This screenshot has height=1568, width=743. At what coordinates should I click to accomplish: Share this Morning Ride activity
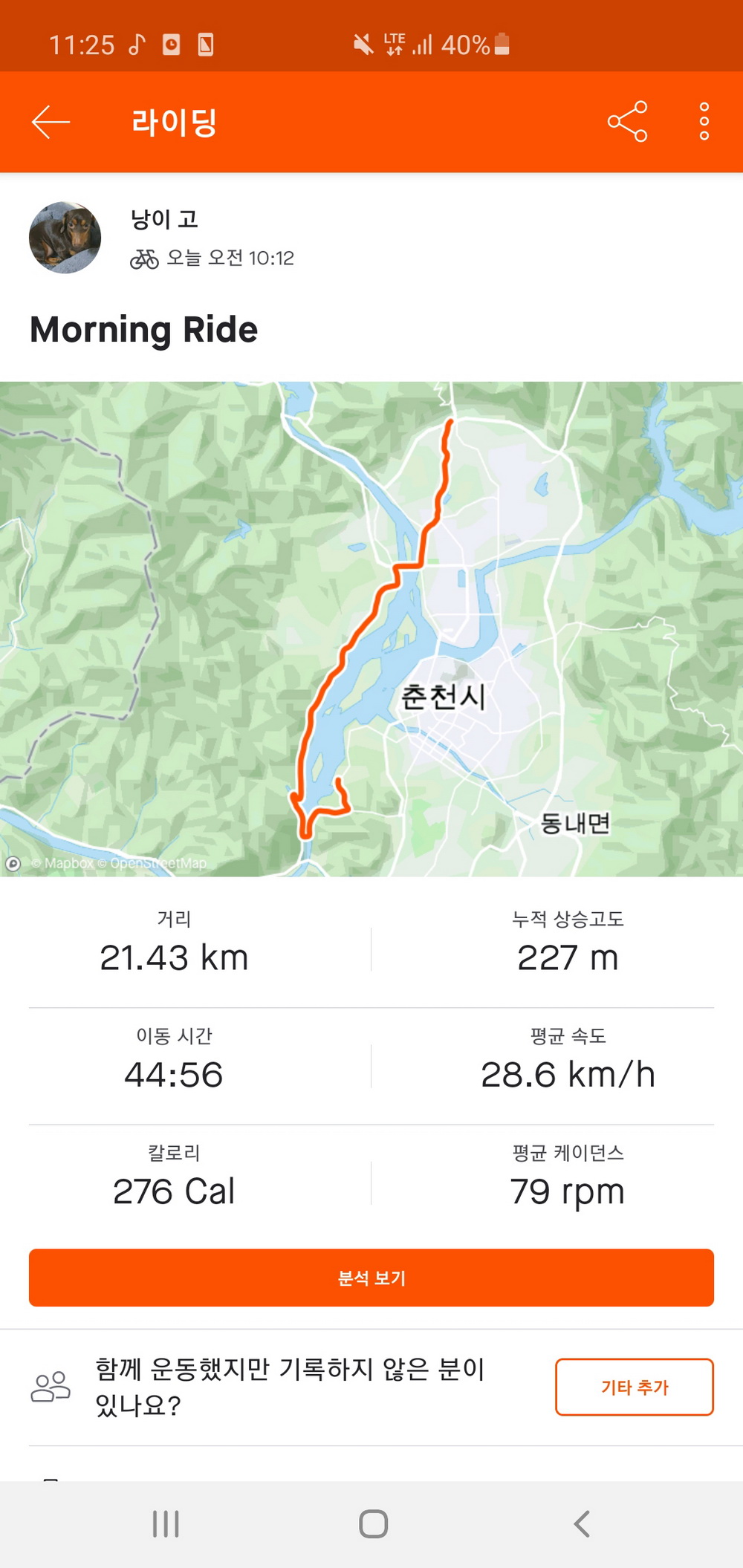[x=627, y=122]
